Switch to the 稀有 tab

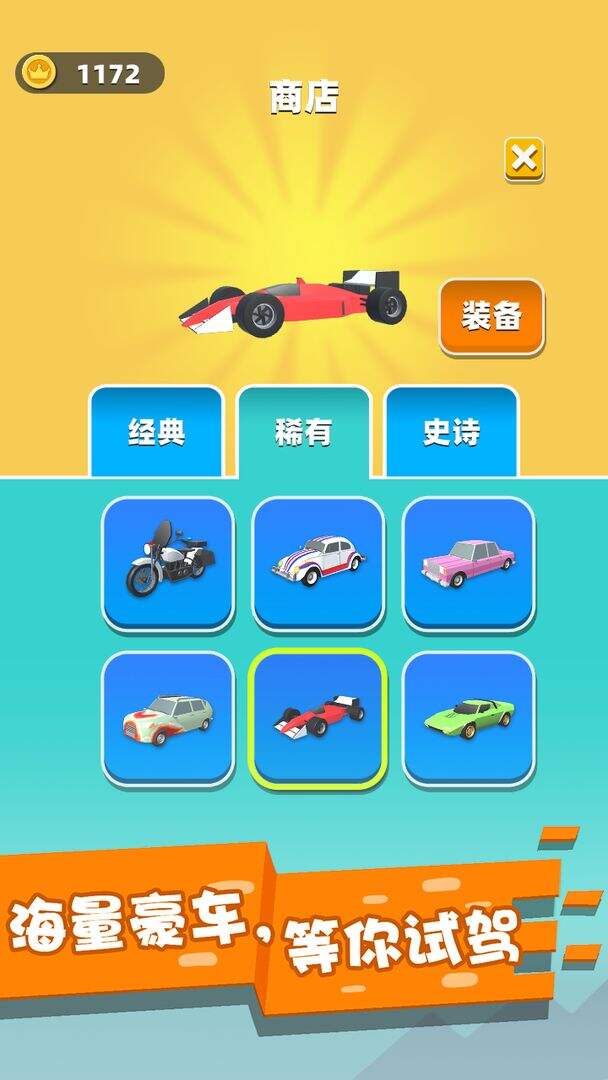(x=304, y=432)
